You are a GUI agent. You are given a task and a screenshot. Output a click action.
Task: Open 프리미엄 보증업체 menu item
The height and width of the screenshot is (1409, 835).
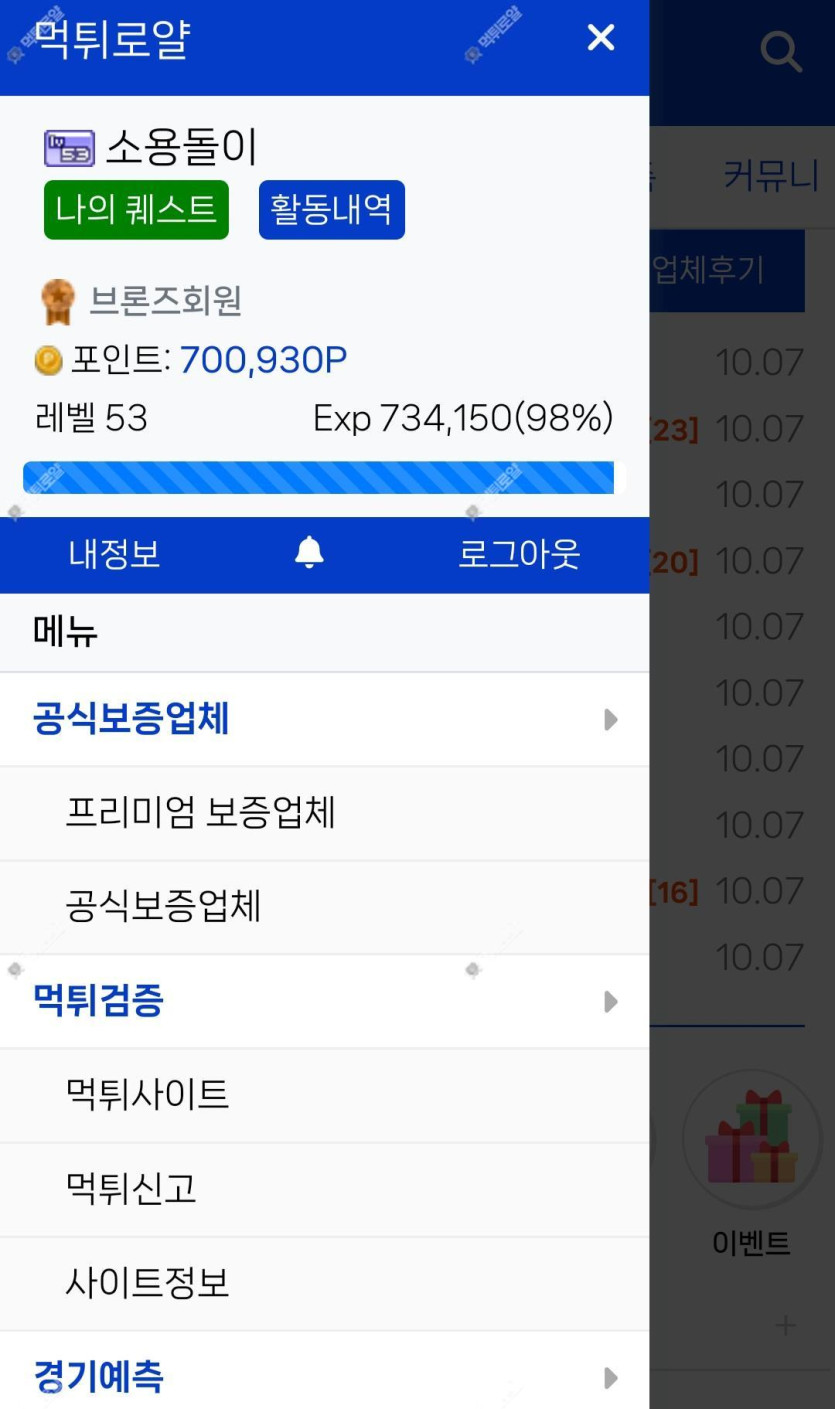(x=200, y=813)
